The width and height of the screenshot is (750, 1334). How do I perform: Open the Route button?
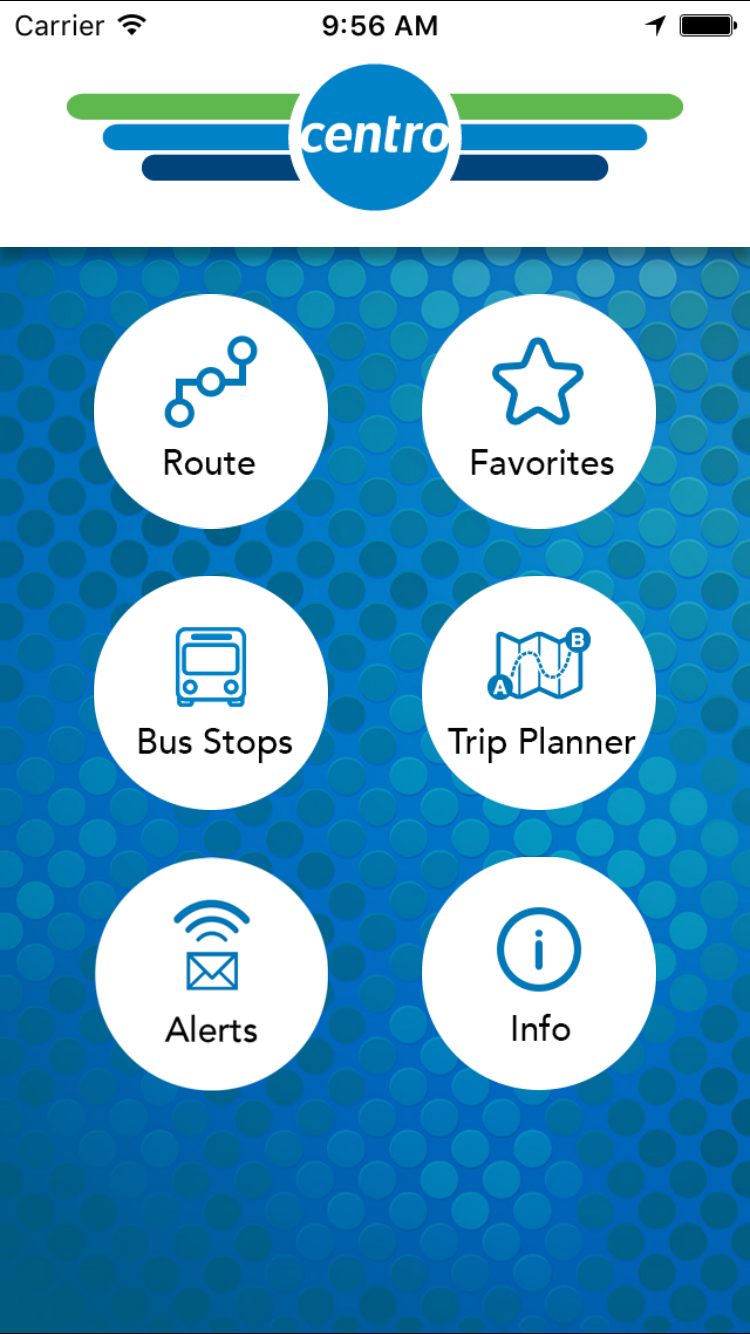click(x=211, y=411)
